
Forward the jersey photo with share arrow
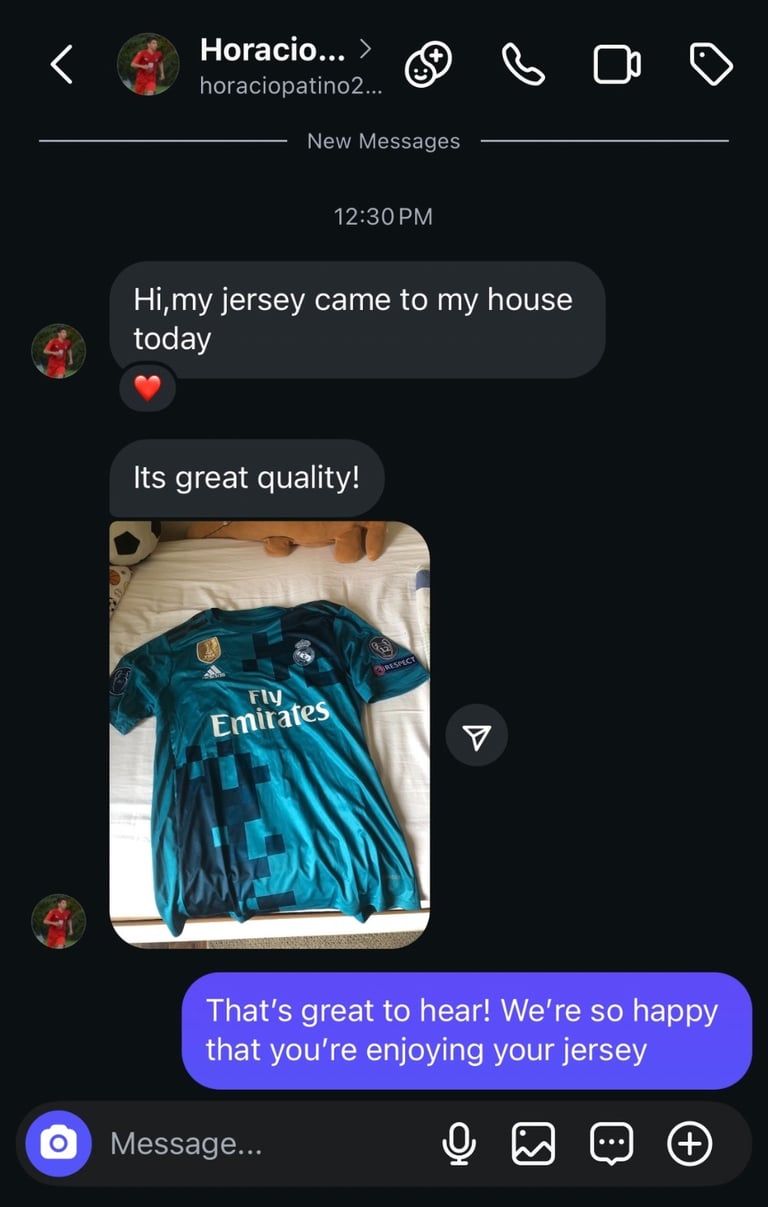[x=477, y=736]
